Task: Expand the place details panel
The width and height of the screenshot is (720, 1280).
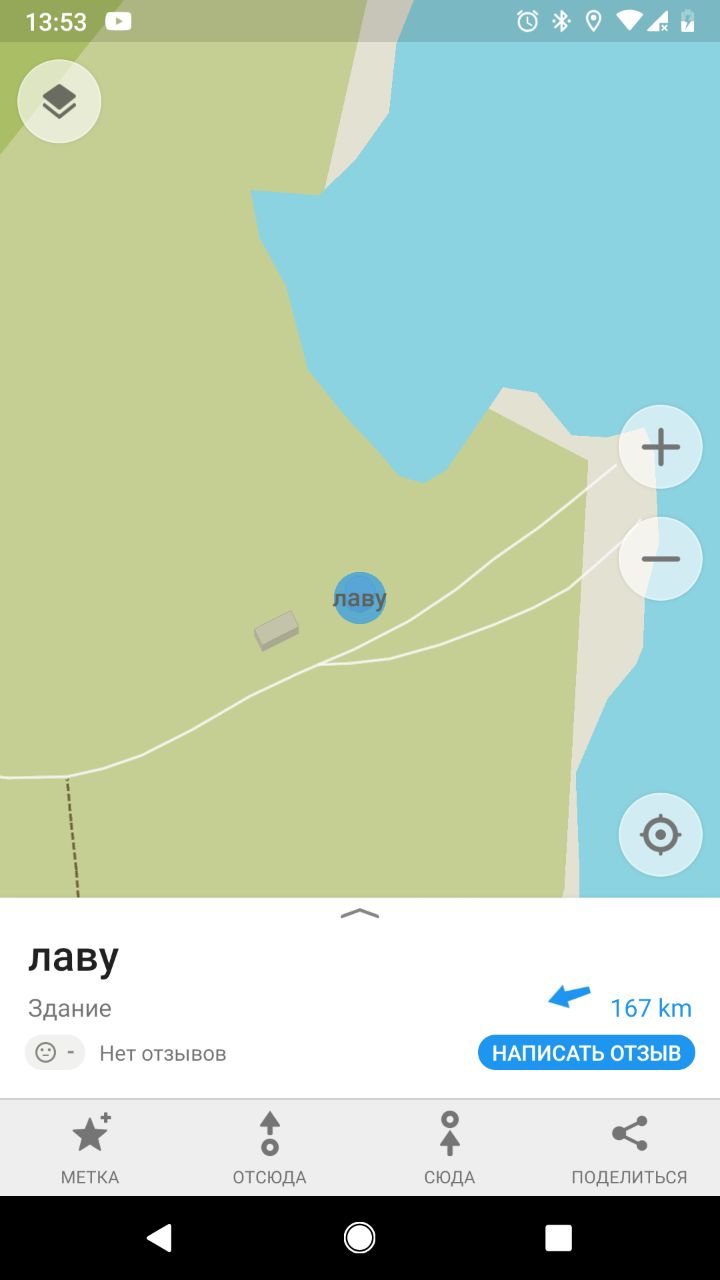Action: pyautogui.click(x=360, y=913)
